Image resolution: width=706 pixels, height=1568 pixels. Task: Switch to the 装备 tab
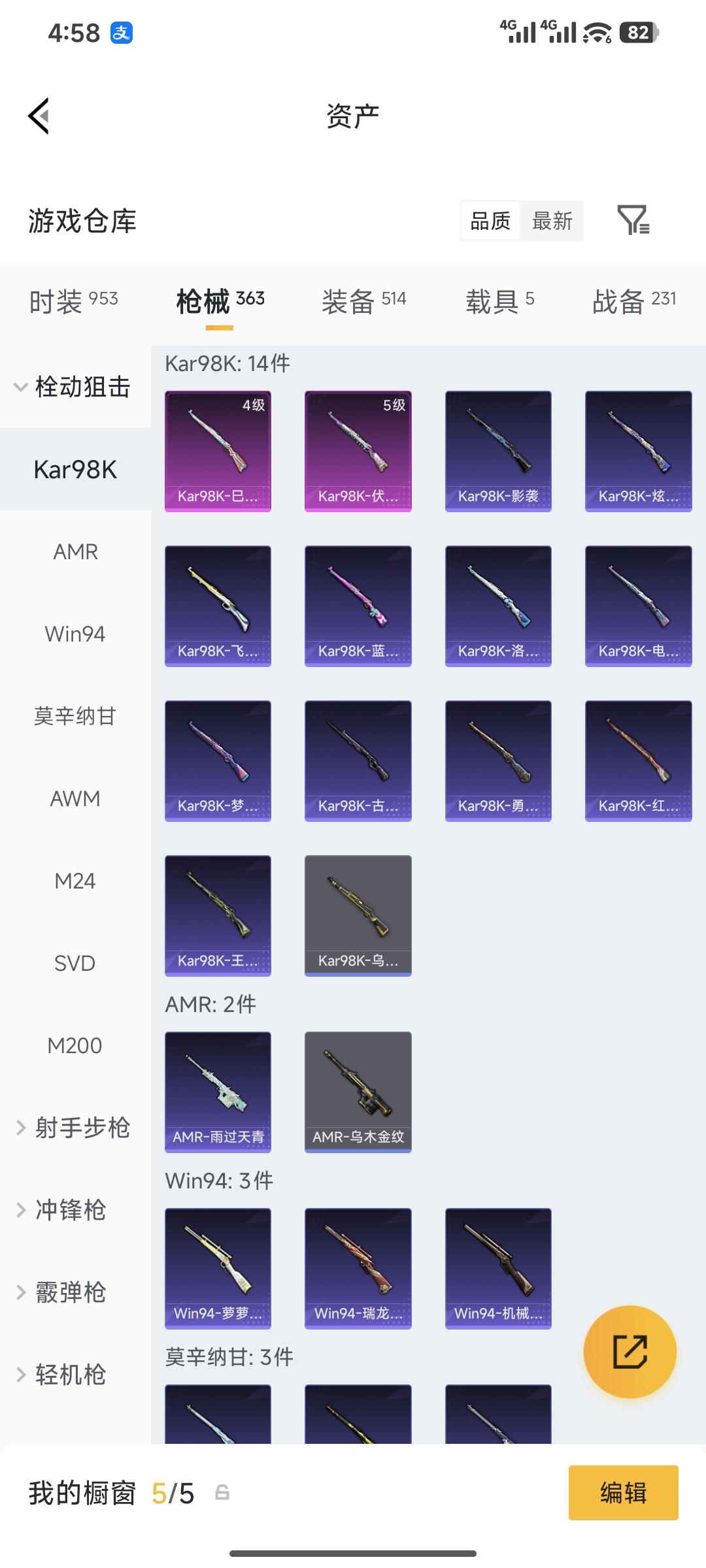363,301
